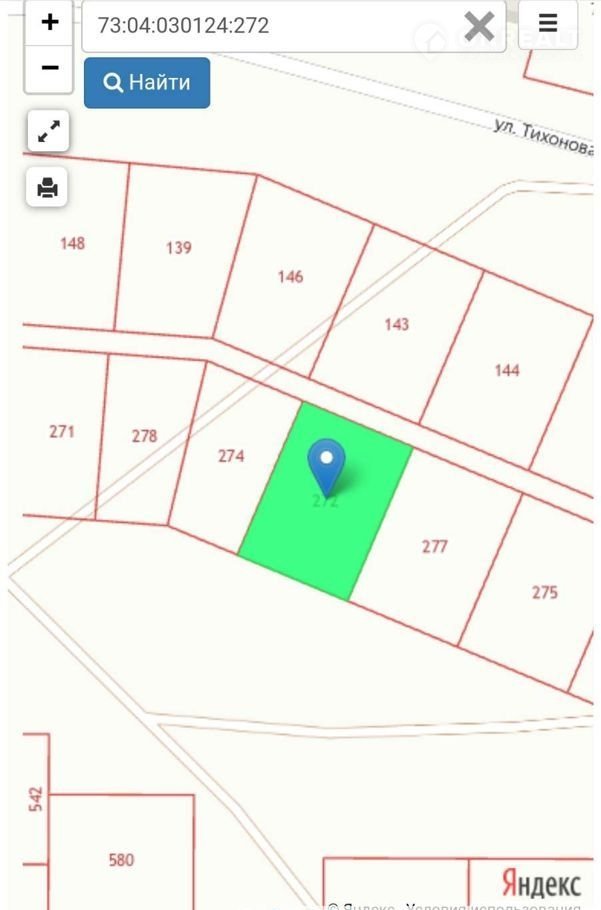The width and height of the screenshot is (601, 910).
Task: Zoom in on the map
Action: pos(49,22)
